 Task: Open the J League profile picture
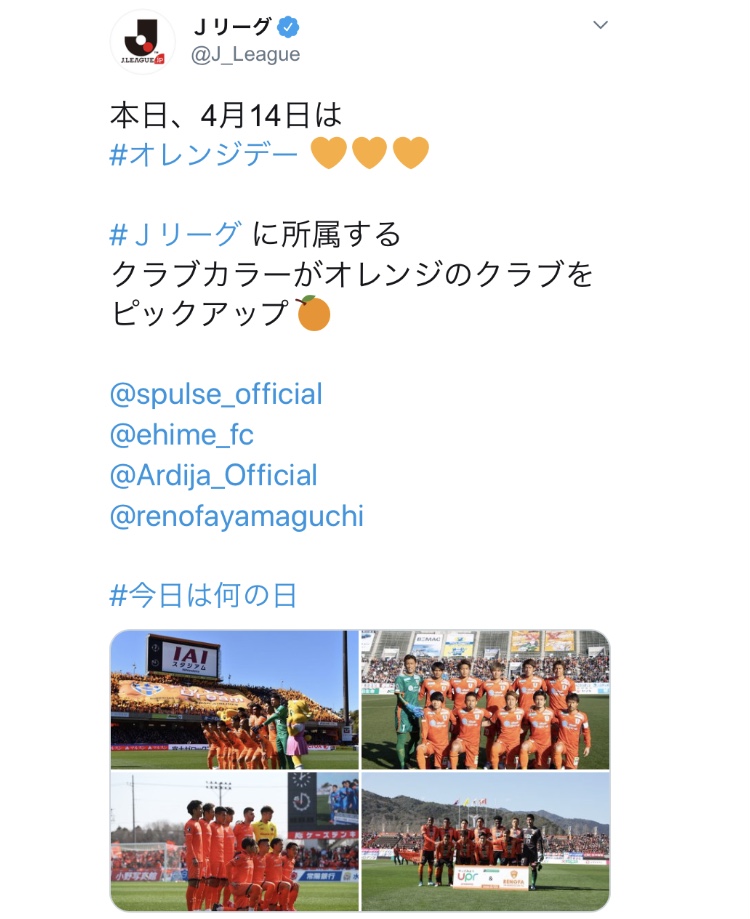coord(142,42)
